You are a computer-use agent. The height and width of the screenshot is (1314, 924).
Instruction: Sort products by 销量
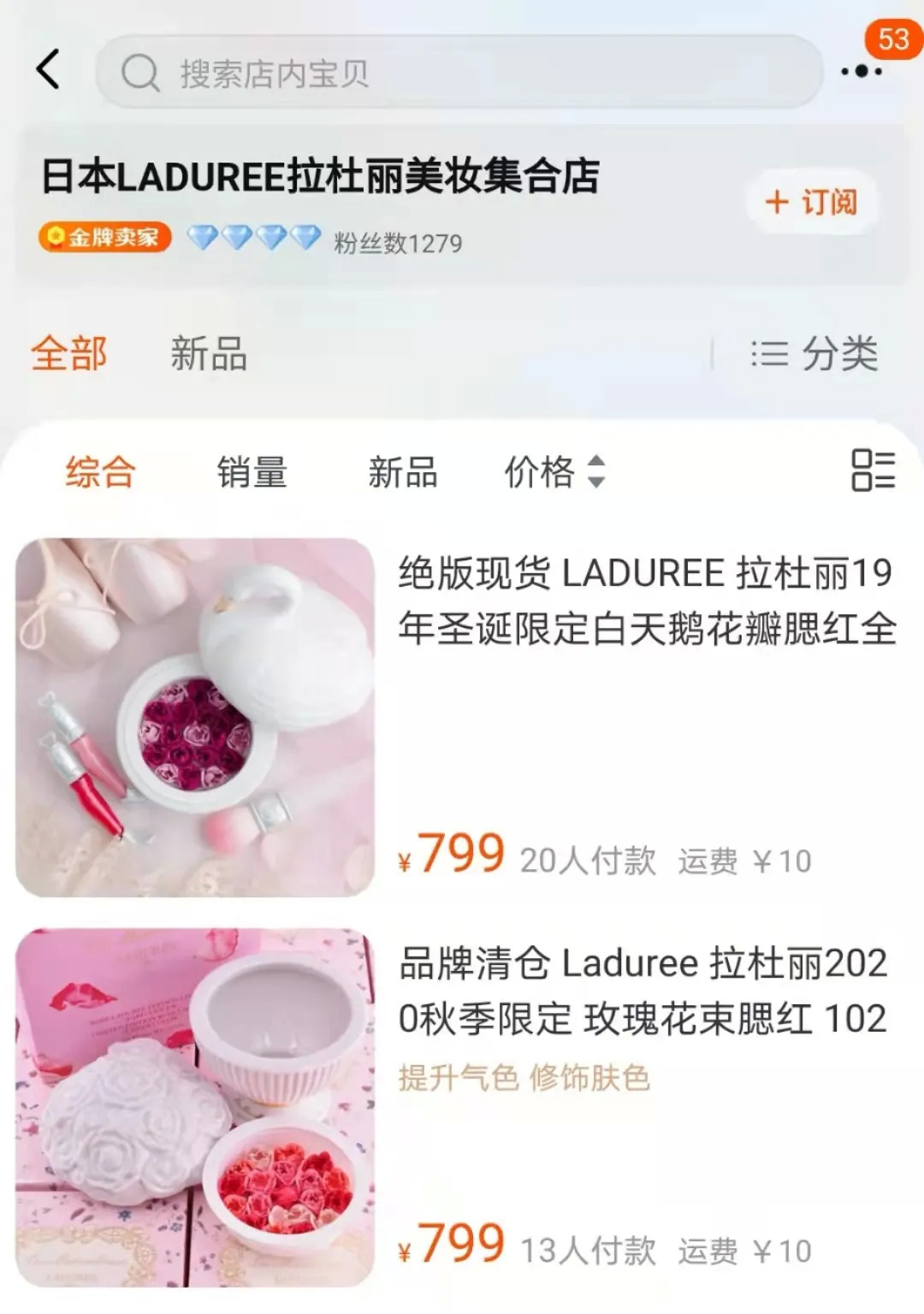[x=252, y=471]
